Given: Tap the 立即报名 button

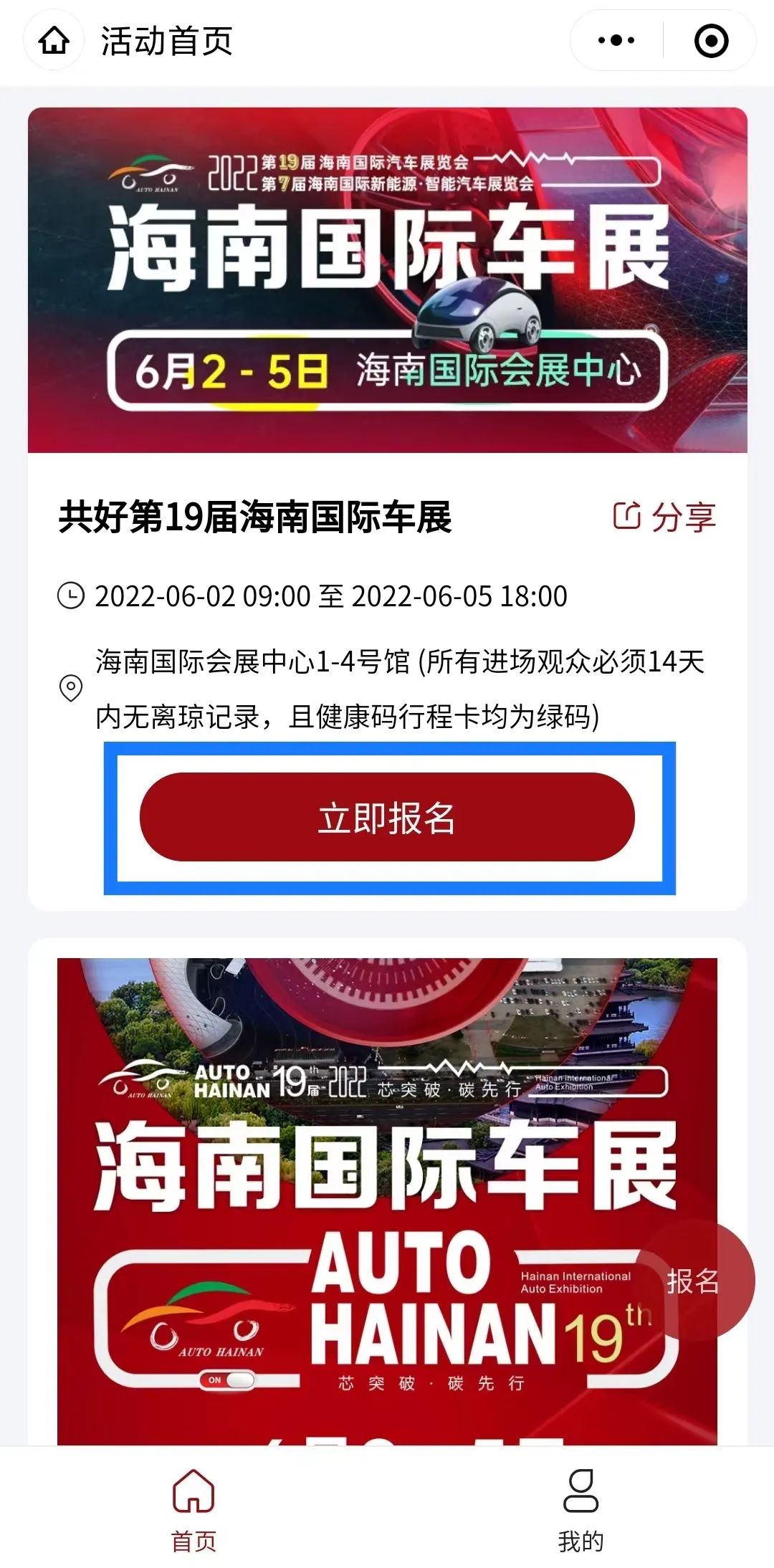Looking at the screenshot, I should 387,818.
